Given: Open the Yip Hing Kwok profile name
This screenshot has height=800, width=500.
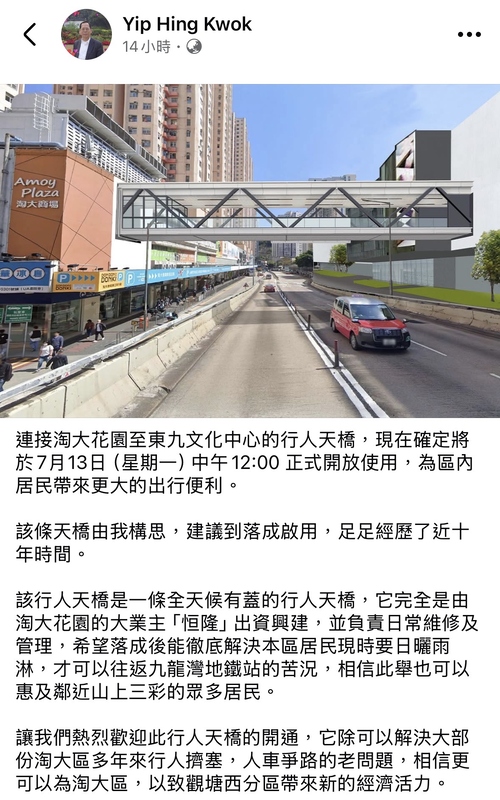Looking at the screenshot, I should [x=187, y=24].
